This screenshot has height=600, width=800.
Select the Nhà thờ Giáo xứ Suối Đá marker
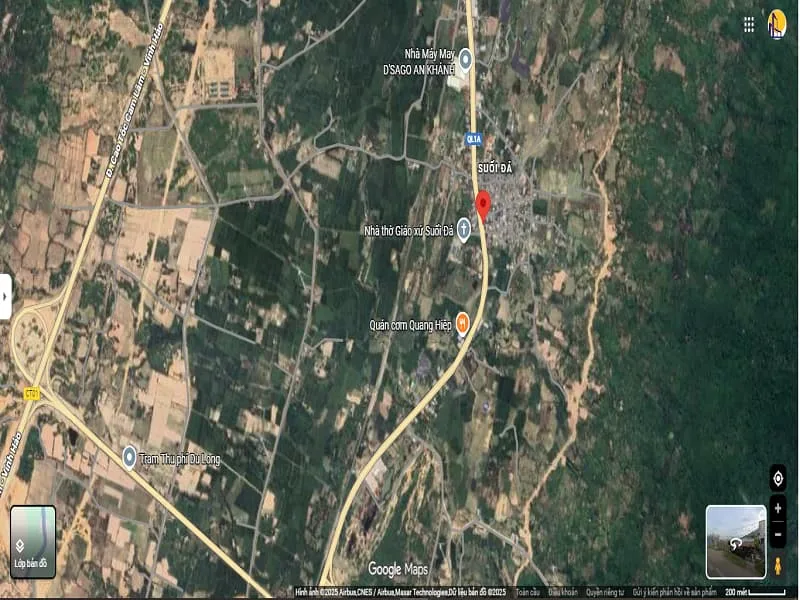[464, 228]
